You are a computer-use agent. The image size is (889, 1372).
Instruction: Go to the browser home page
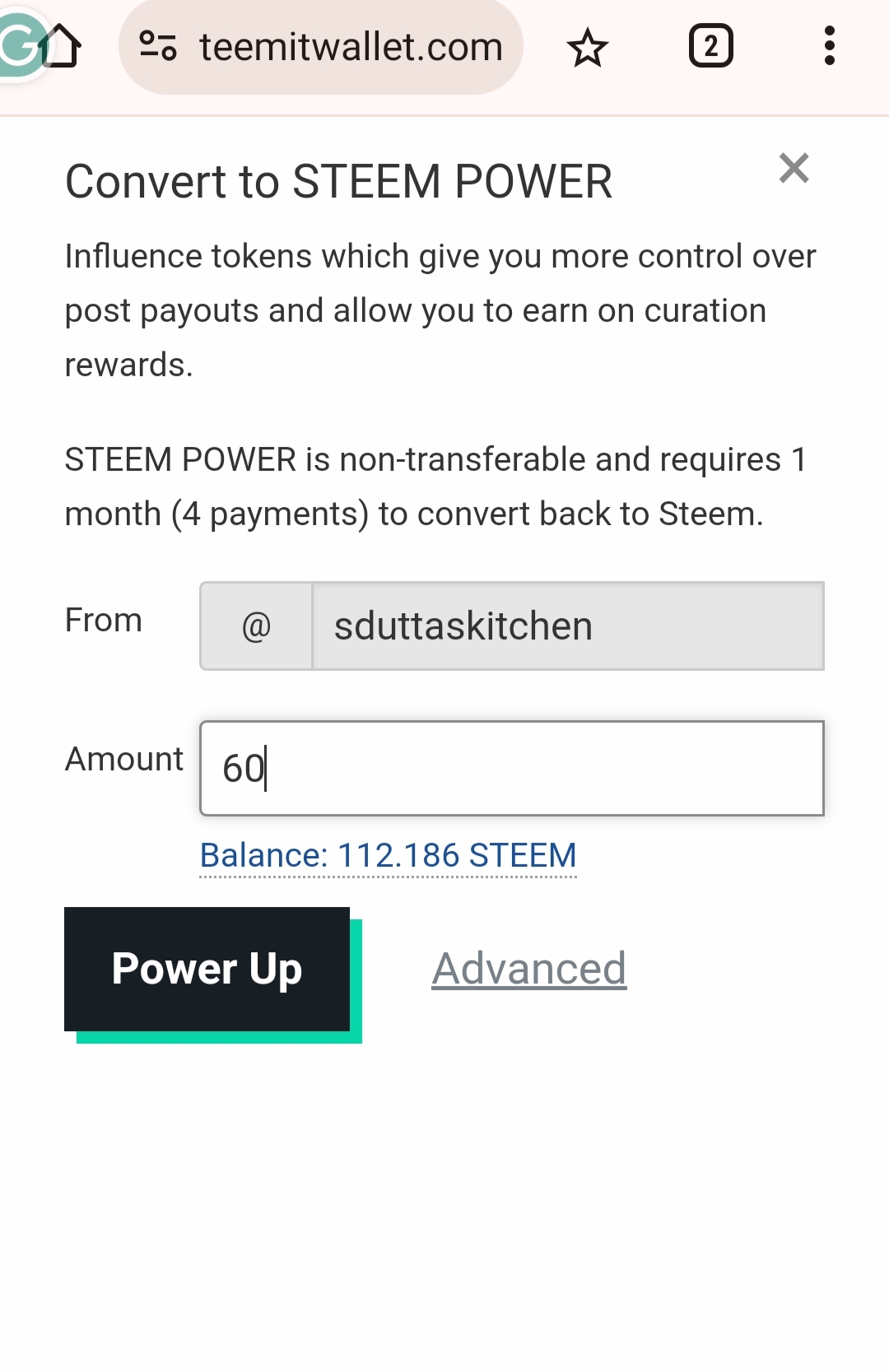[60, 46]
